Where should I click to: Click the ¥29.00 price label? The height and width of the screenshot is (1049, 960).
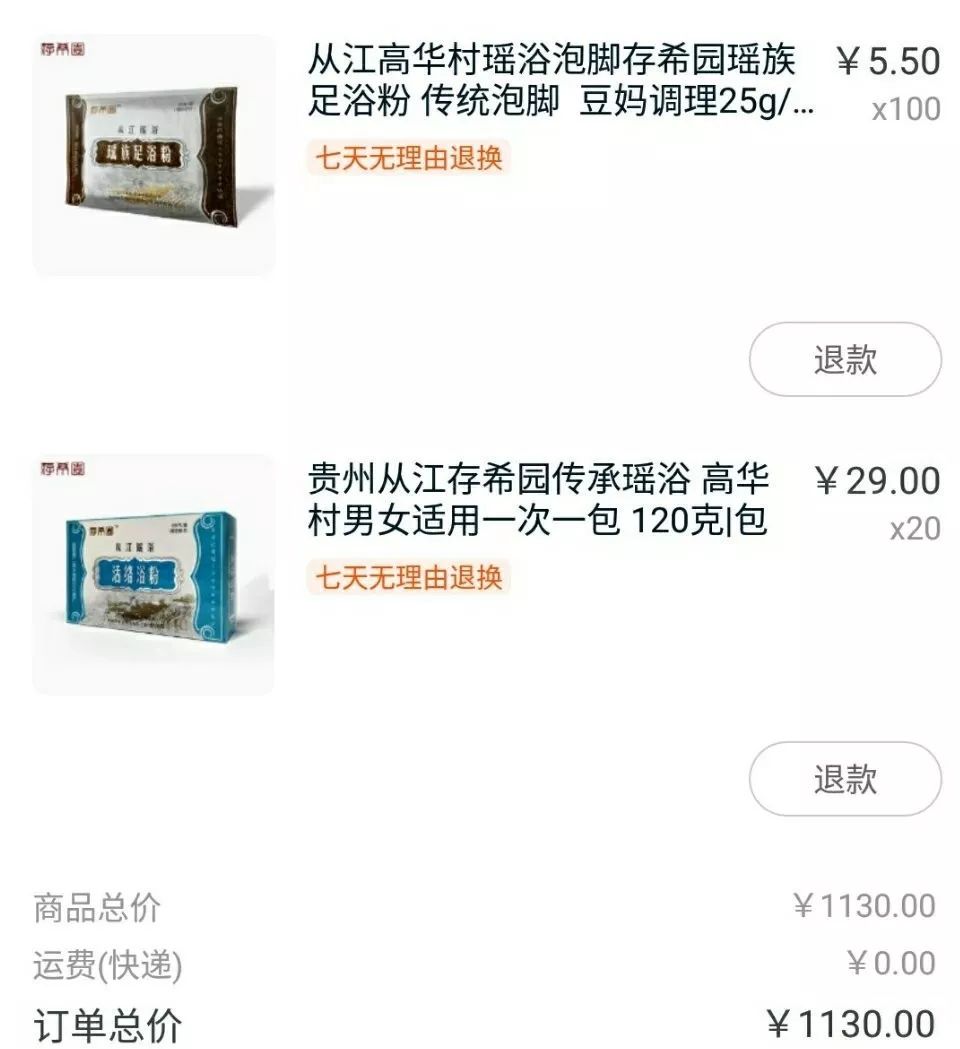(877, 480)
